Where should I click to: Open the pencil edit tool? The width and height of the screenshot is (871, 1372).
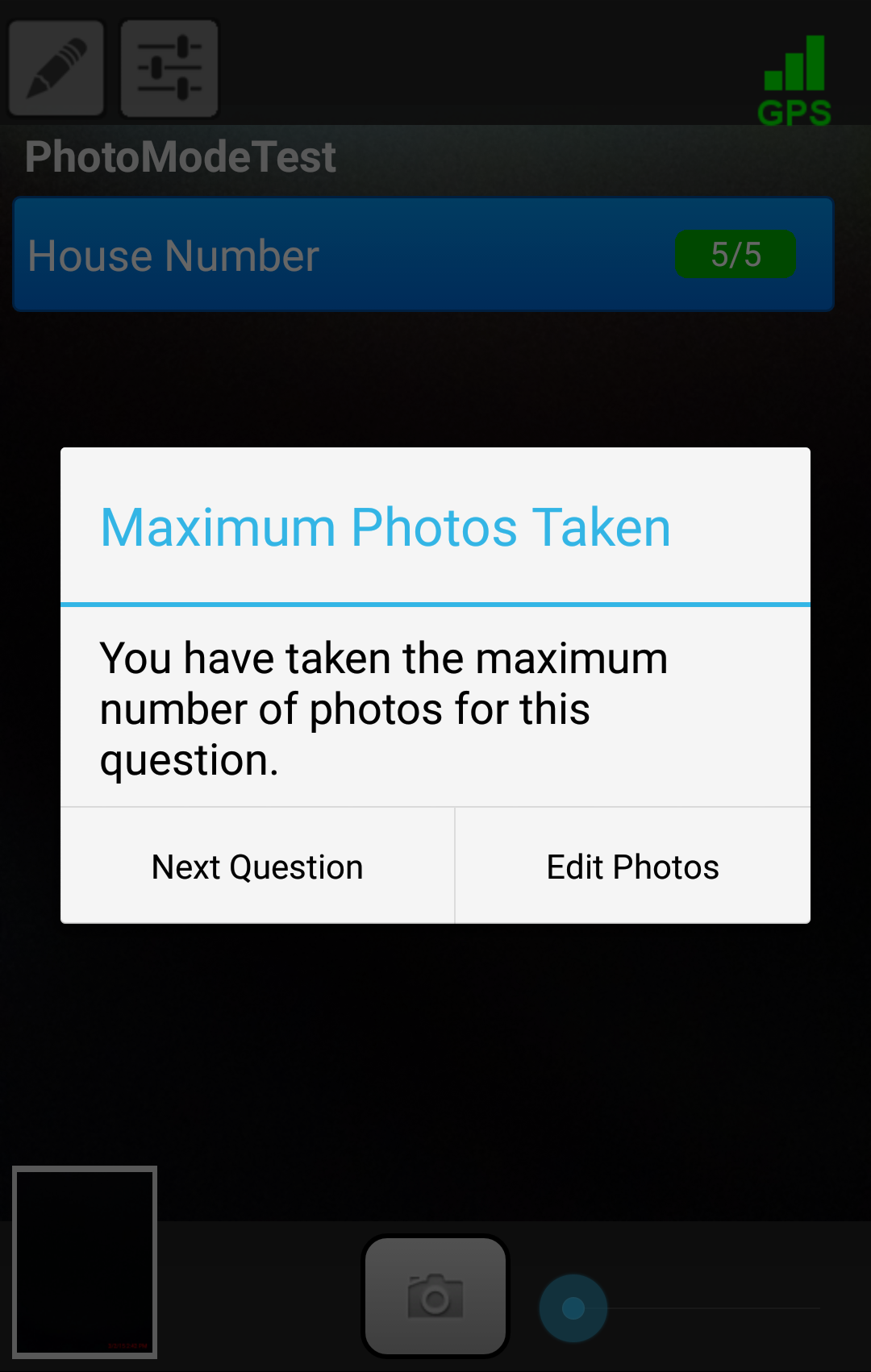(56, 69)
